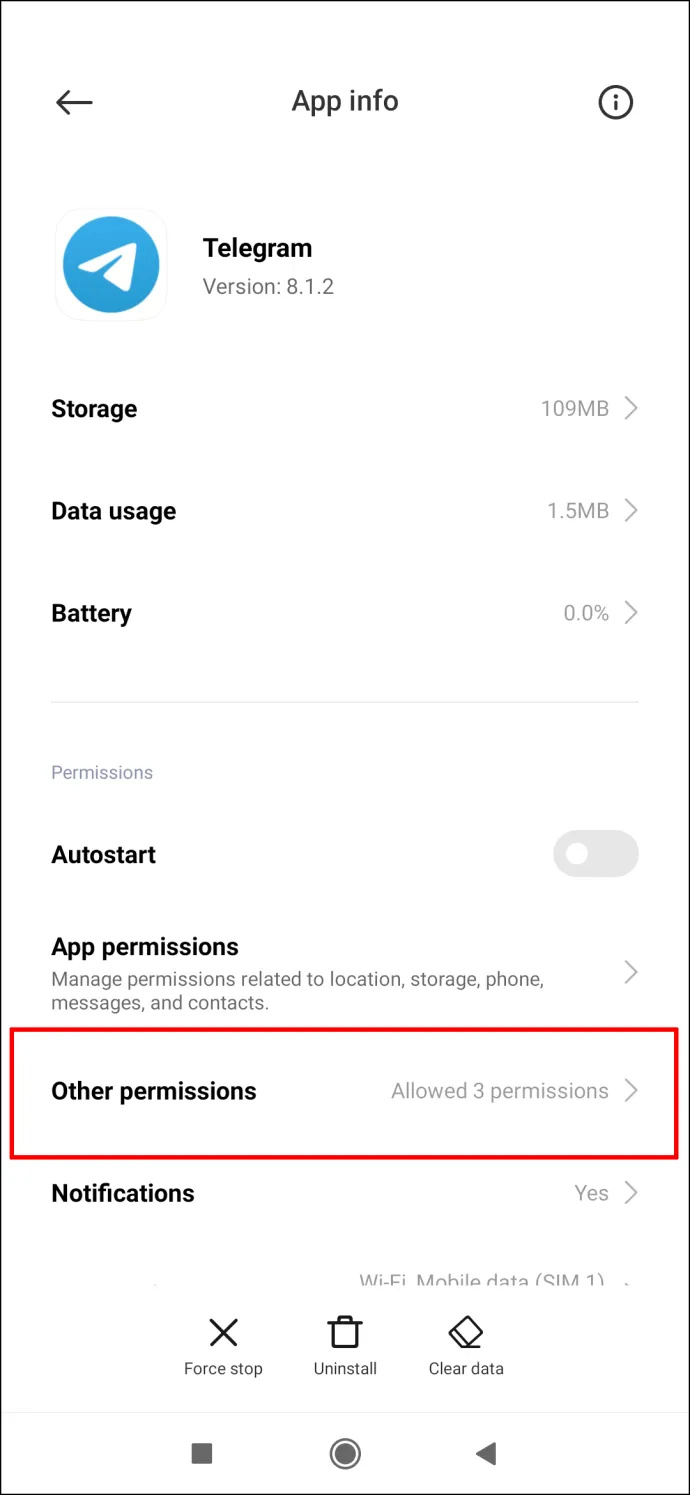Open the Notifications settings row

point(345,1193)
